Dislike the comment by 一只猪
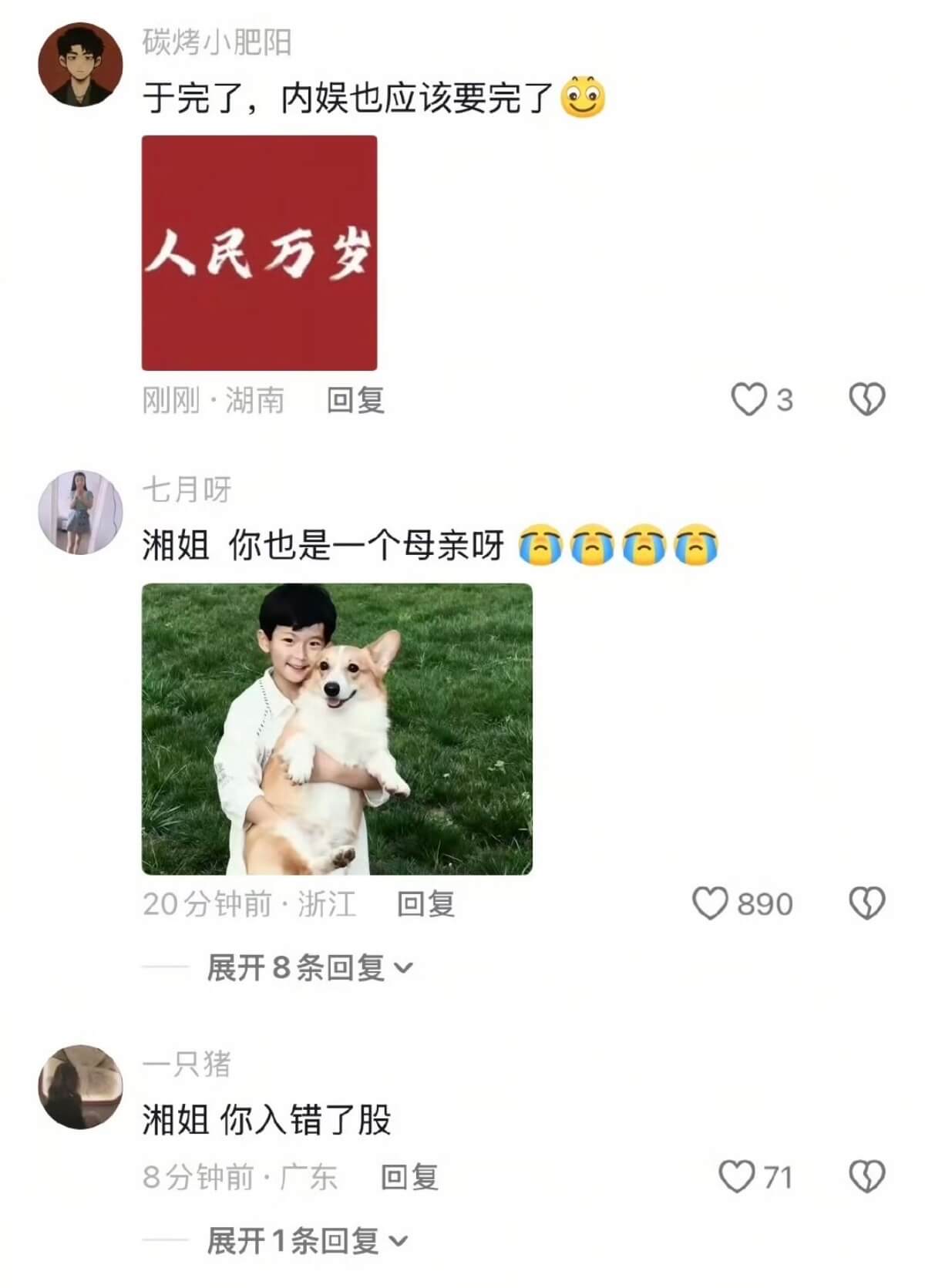The image size is (925, 1288). (867, 1177)
